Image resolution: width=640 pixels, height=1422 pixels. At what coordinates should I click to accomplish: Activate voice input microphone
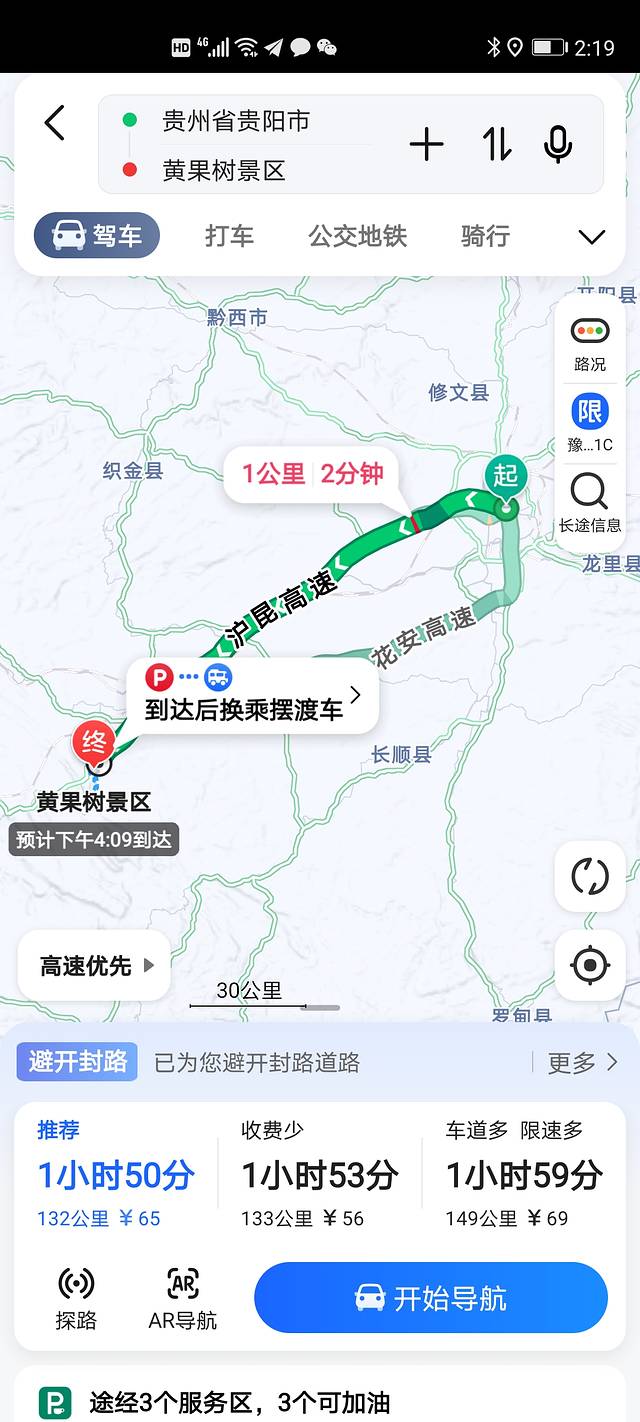pos(558,145)
